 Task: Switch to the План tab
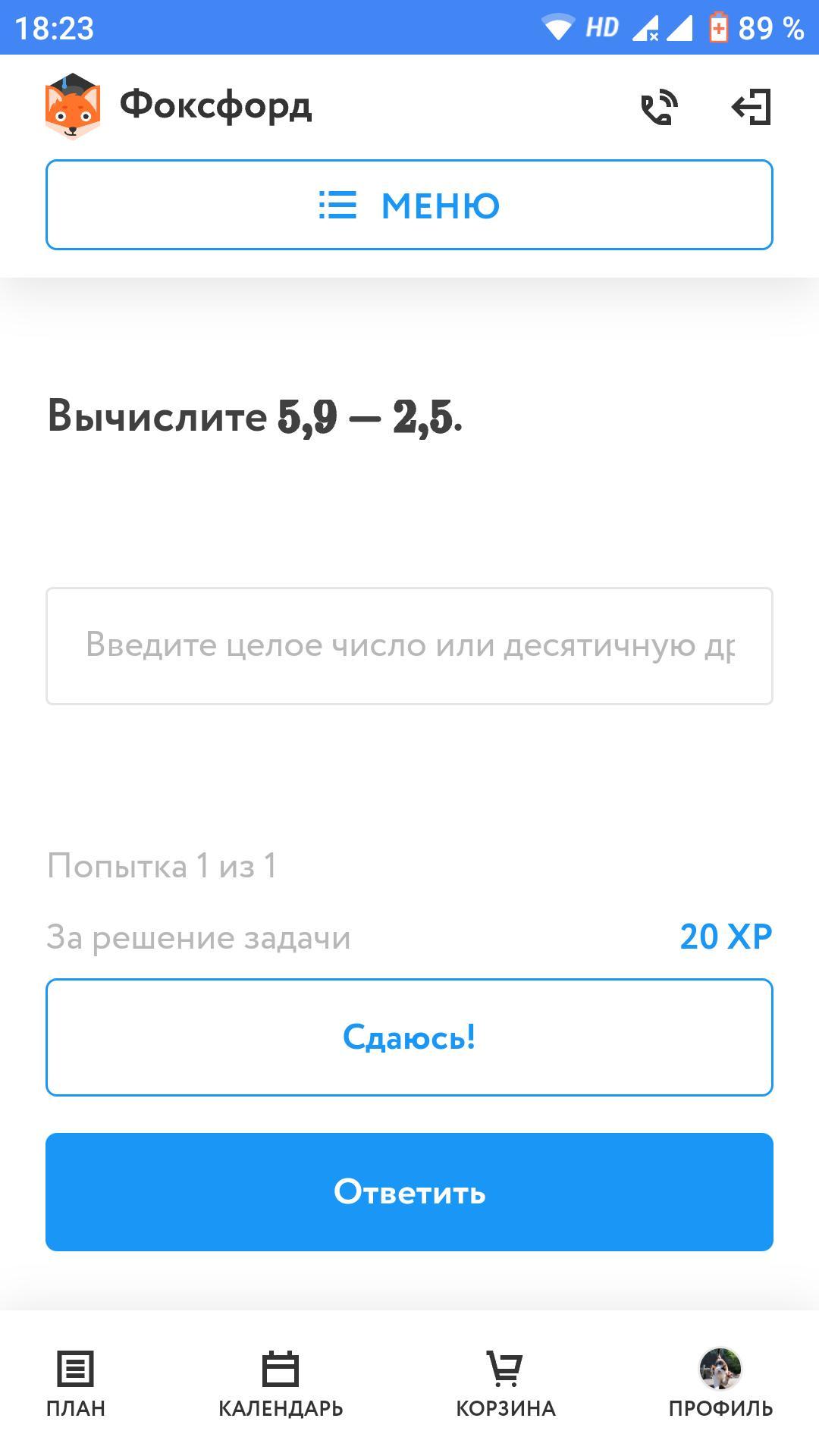tap(76, 1384)
